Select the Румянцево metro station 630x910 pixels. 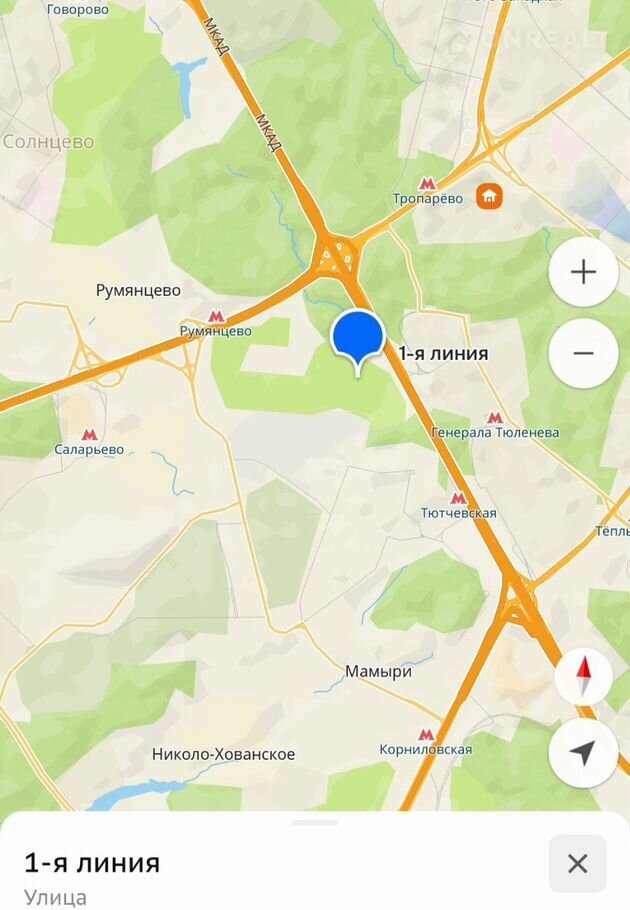point(215,314)
